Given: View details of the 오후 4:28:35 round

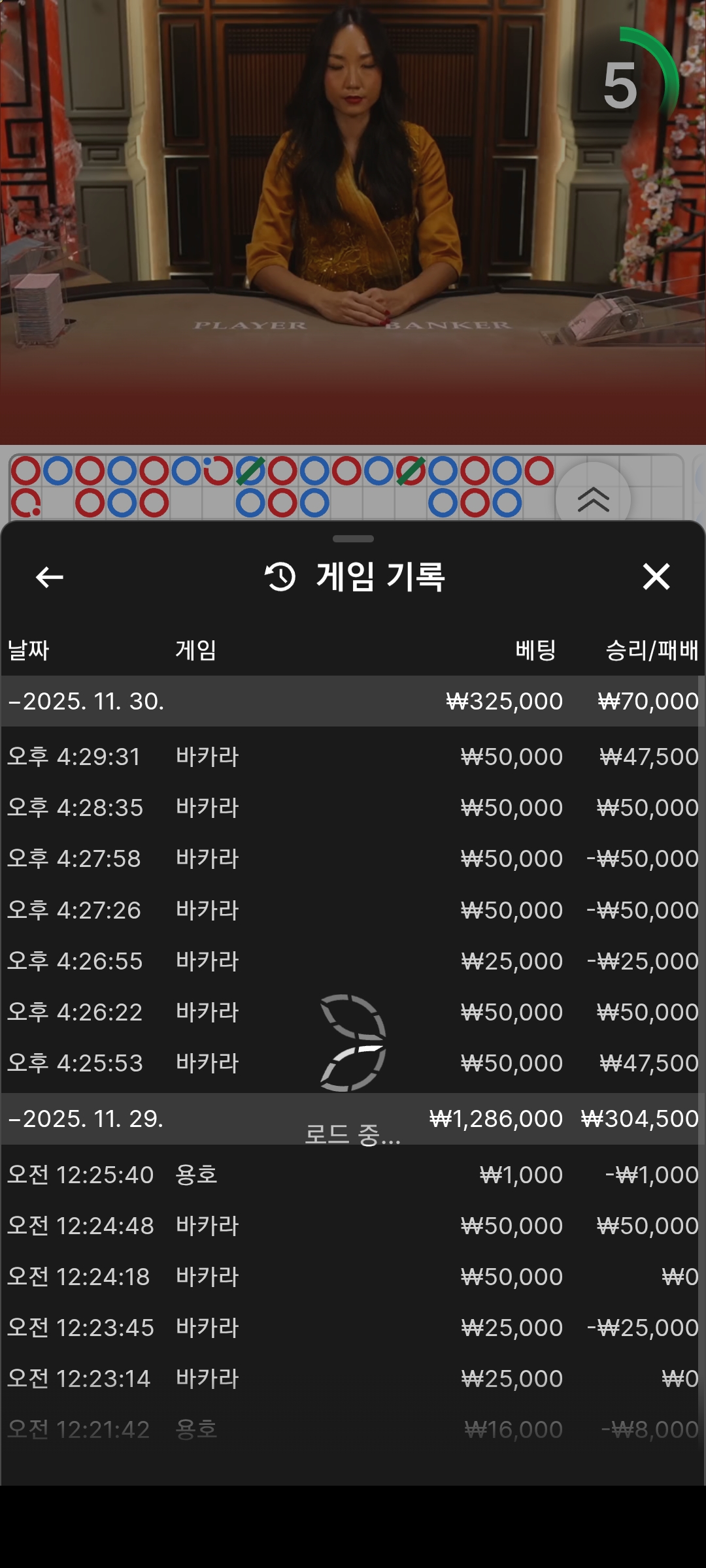Looking at the screenshot, I should click(x=353, y=808).
